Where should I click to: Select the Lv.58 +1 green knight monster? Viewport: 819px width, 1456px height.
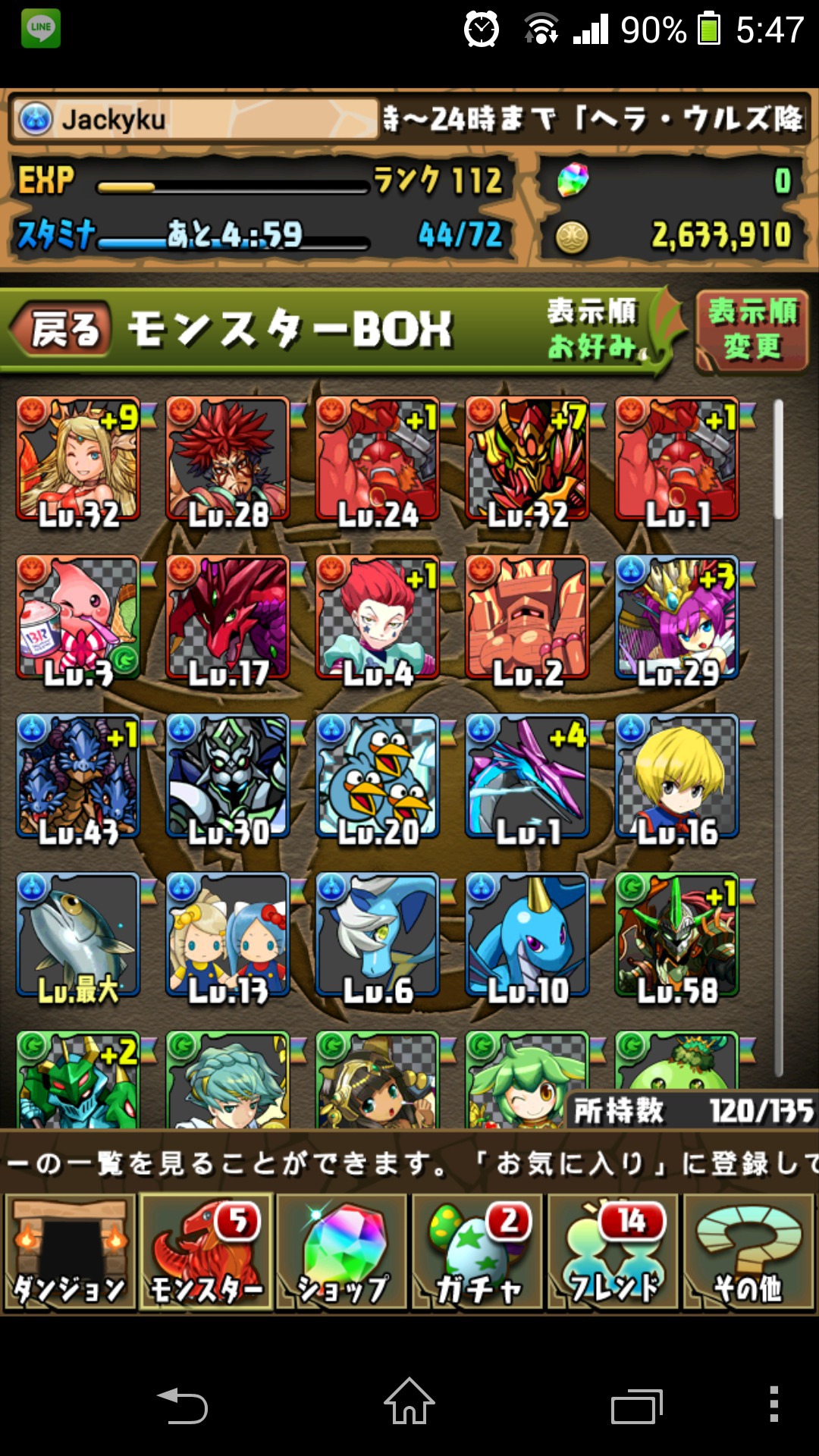click(676, 936)
